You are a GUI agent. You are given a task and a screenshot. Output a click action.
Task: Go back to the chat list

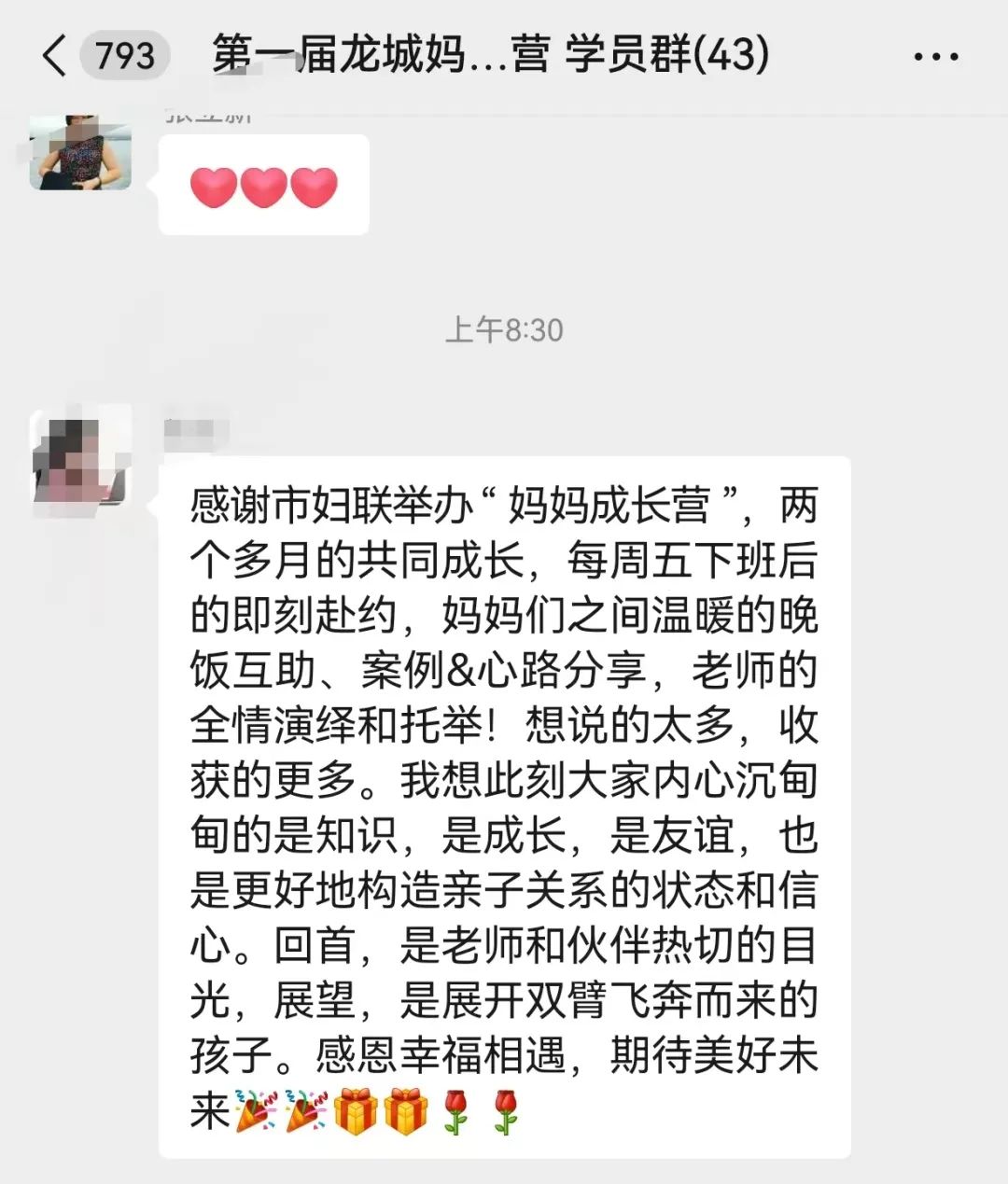[56, 56]
